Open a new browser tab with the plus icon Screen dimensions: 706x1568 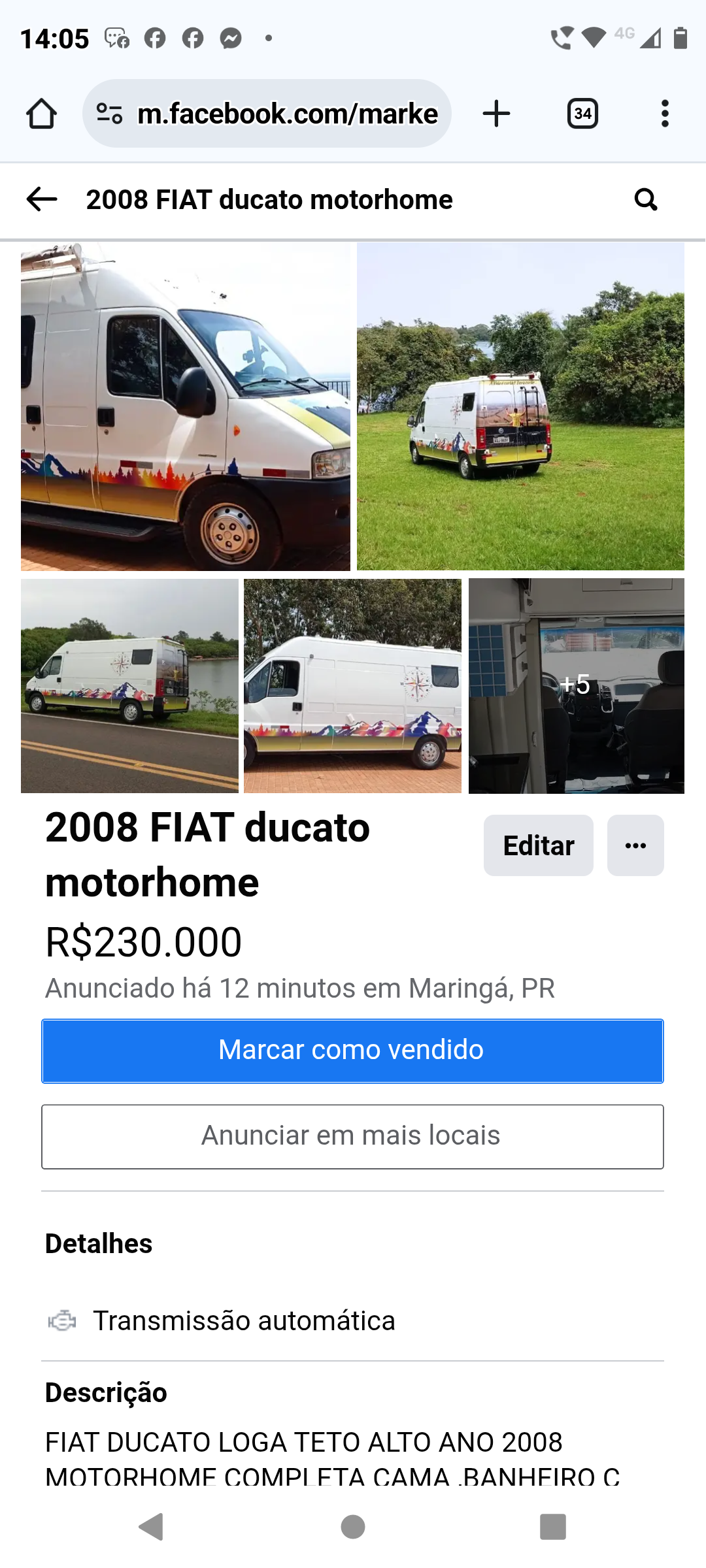496,112
